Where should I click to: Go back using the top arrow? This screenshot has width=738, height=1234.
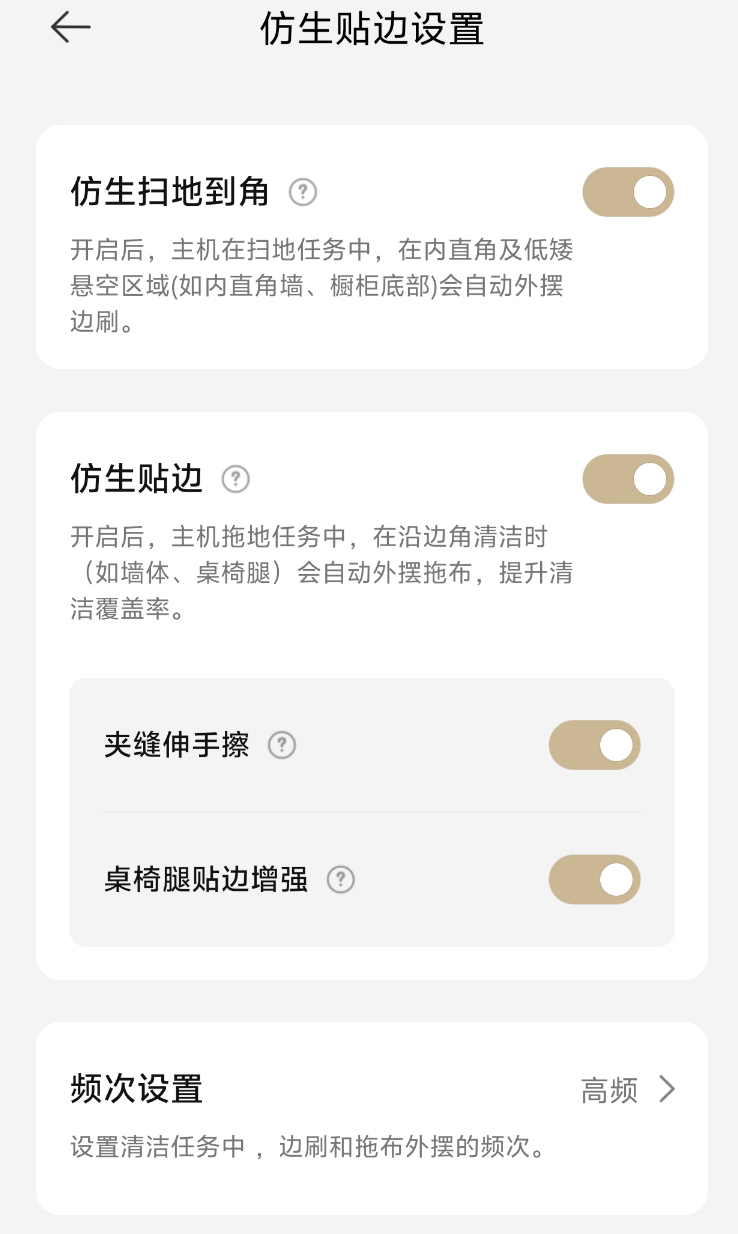point(71,28)
